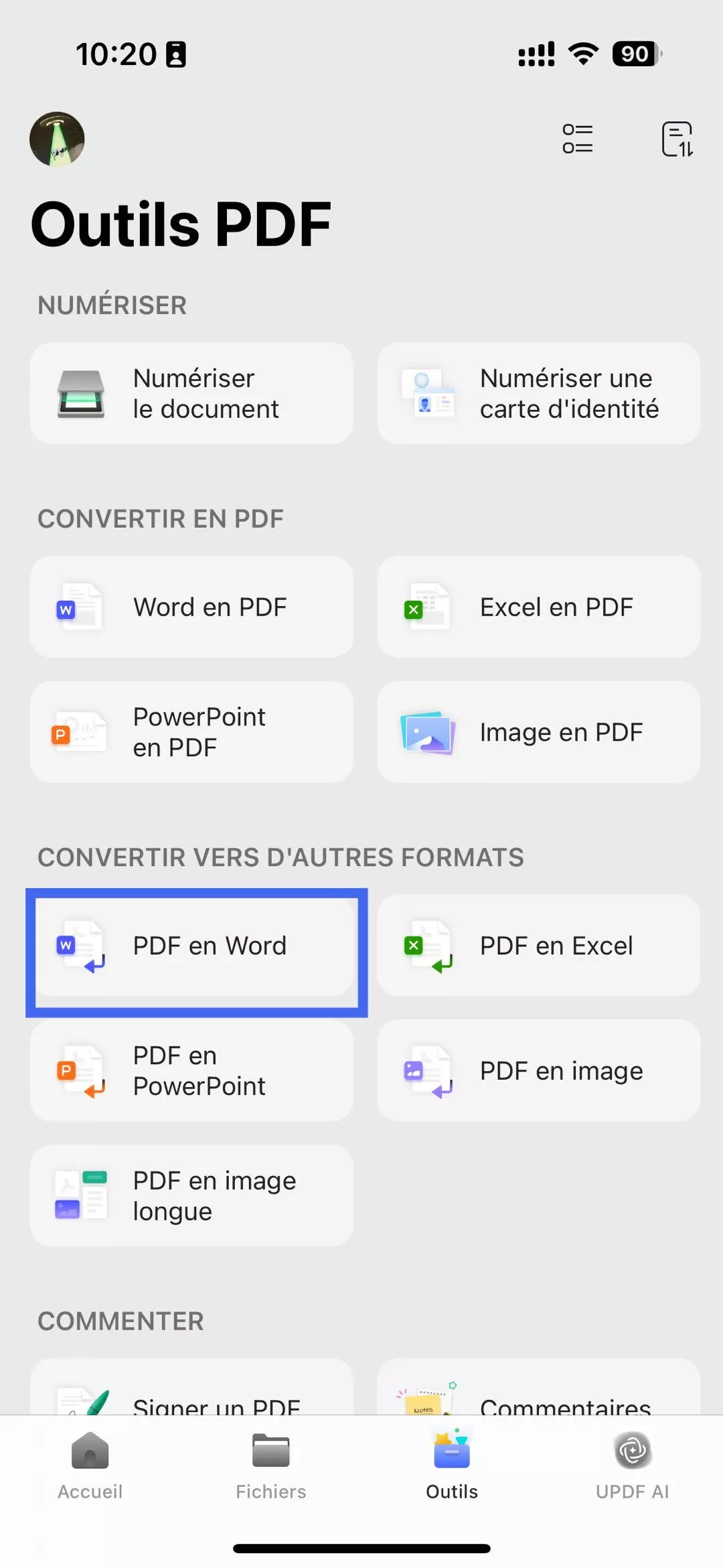The image size is (723, 1568).
Task: Choose PDF en PowerPoint tool
Action: (191, 1070)
